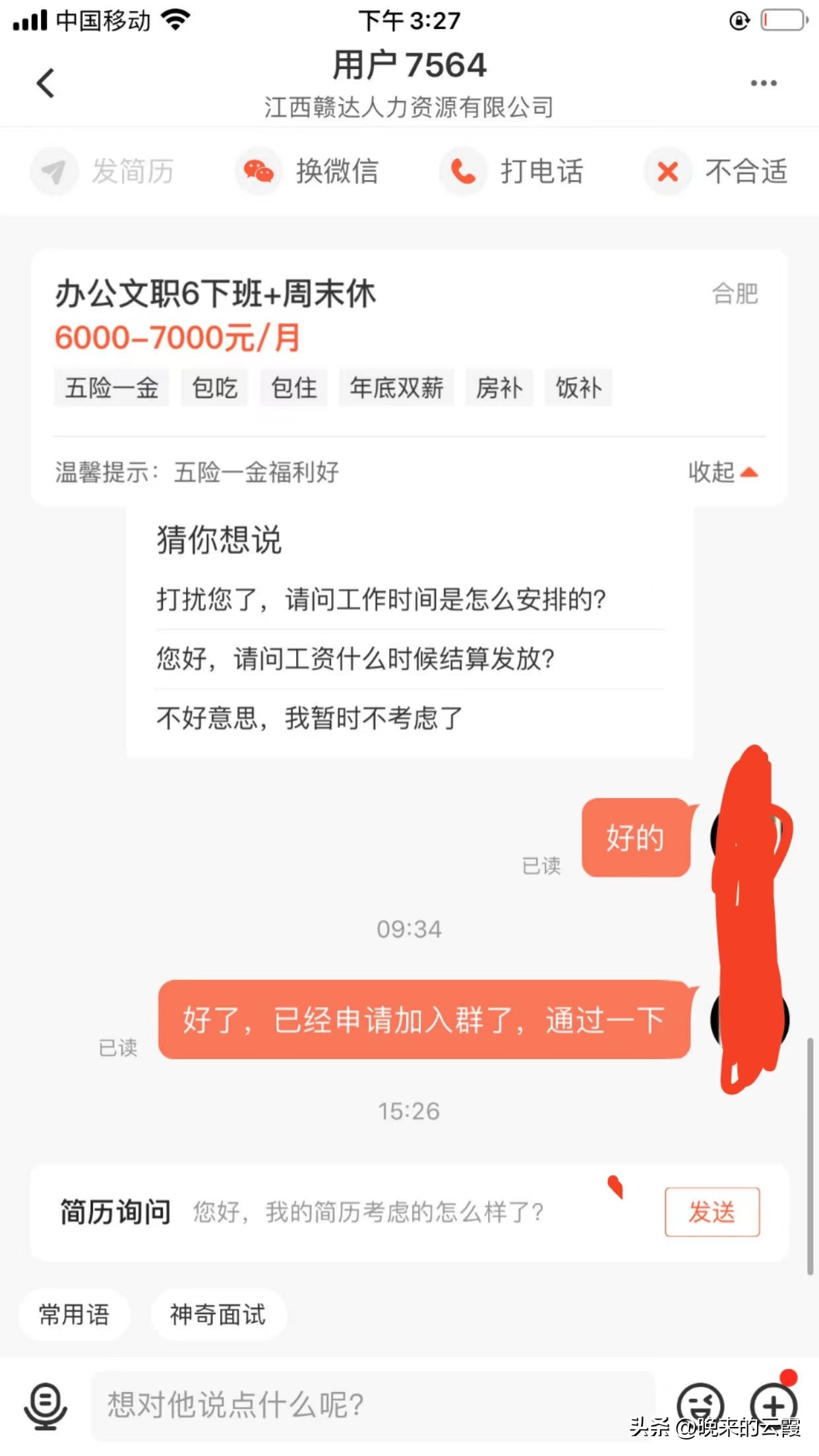Viewport: 819px width, 1456px height.
Task: Tap the 发送 send button
Action: click(x=712, y=1212)
